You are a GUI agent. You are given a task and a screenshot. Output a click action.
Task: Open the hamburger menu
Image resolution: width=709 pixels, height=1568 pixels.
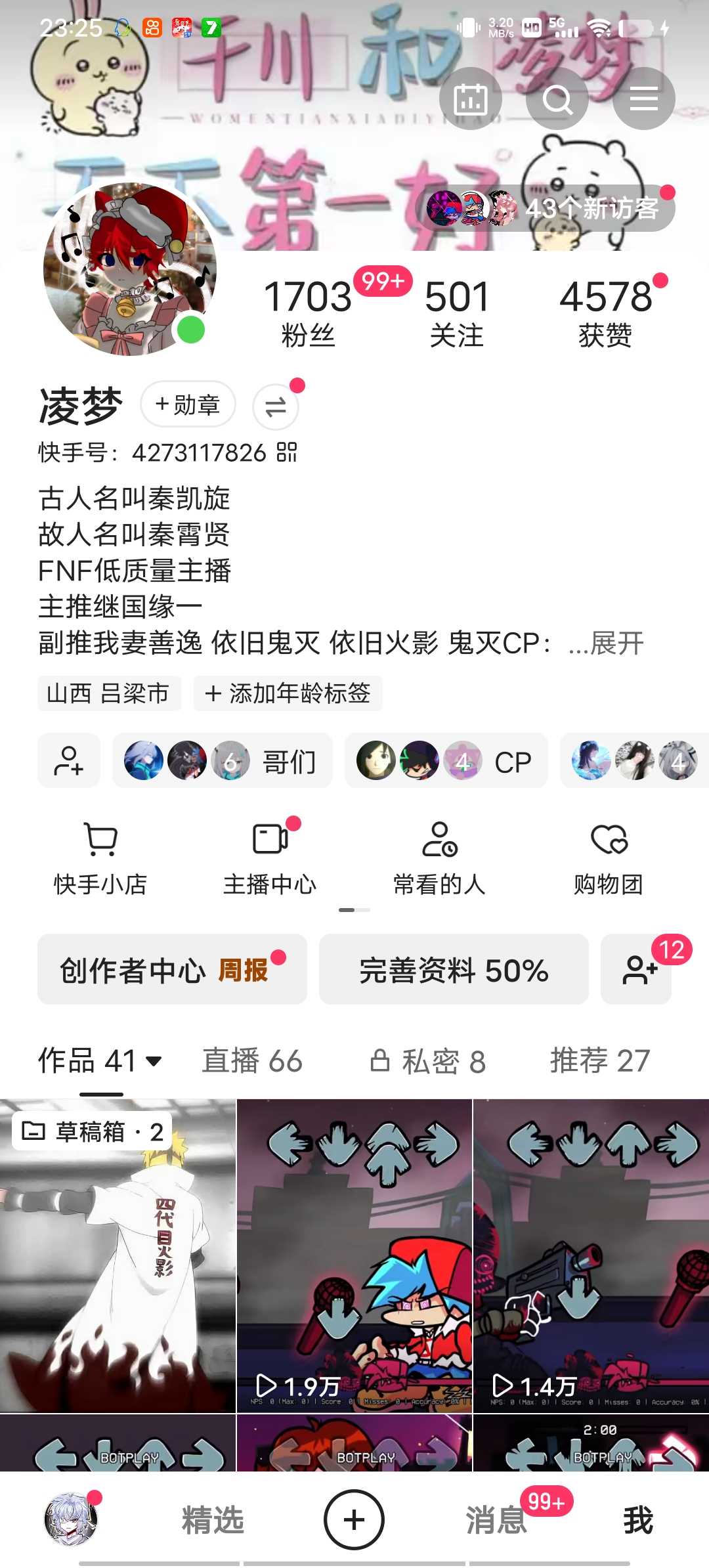pos(643,100)
